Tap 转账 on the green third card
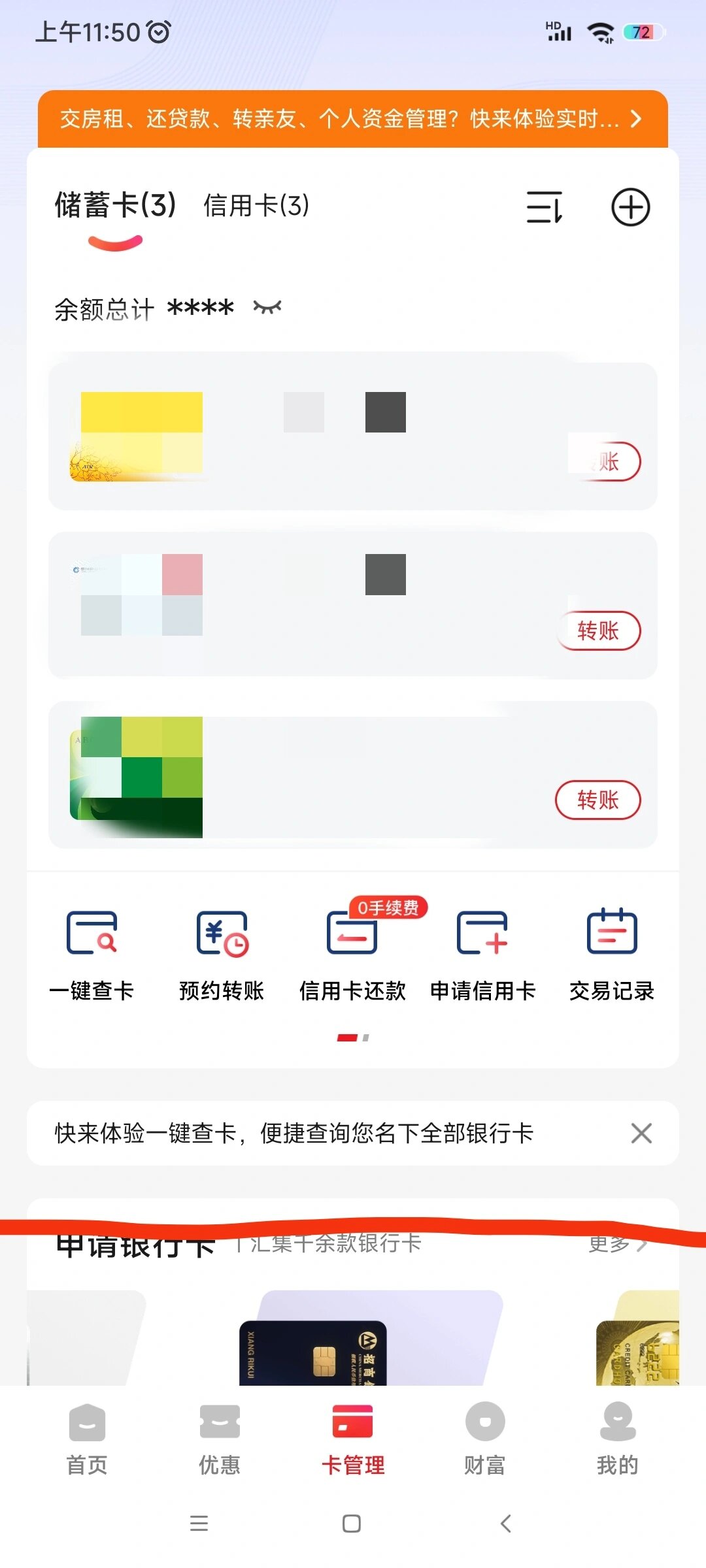 [x=598, y=800]
